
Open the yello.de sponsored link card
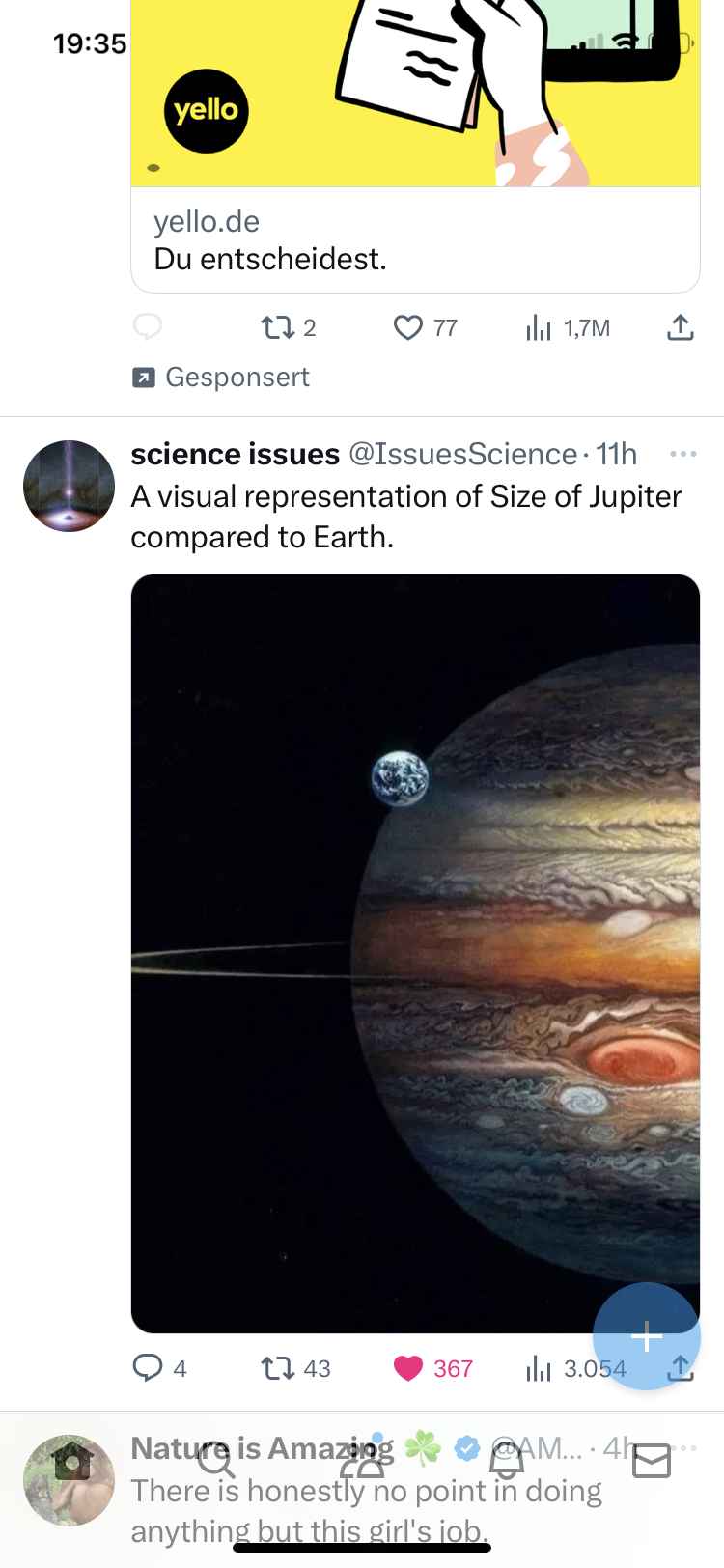(415, 239)
